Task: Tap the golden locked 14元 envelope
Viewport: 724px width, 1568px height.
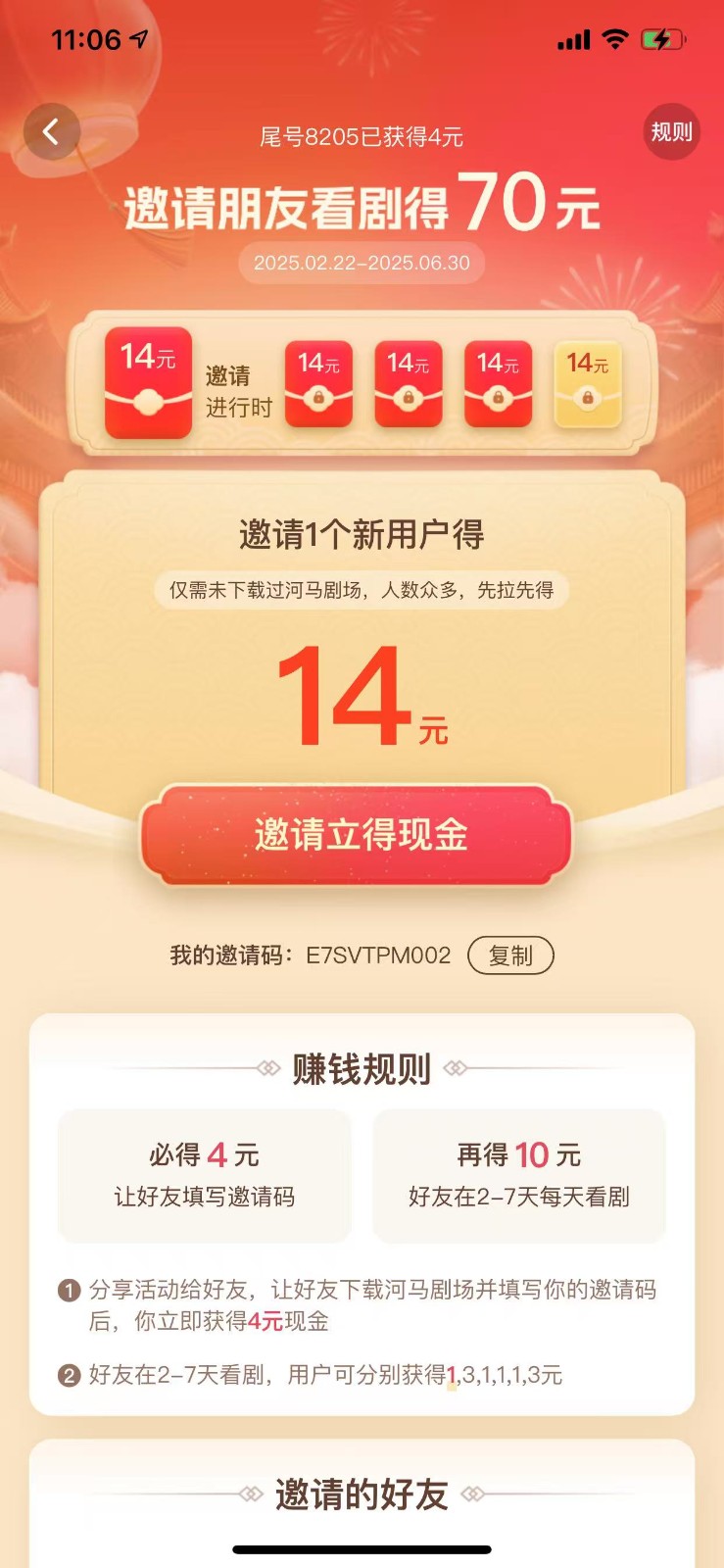Action: [x=588, y=383]
